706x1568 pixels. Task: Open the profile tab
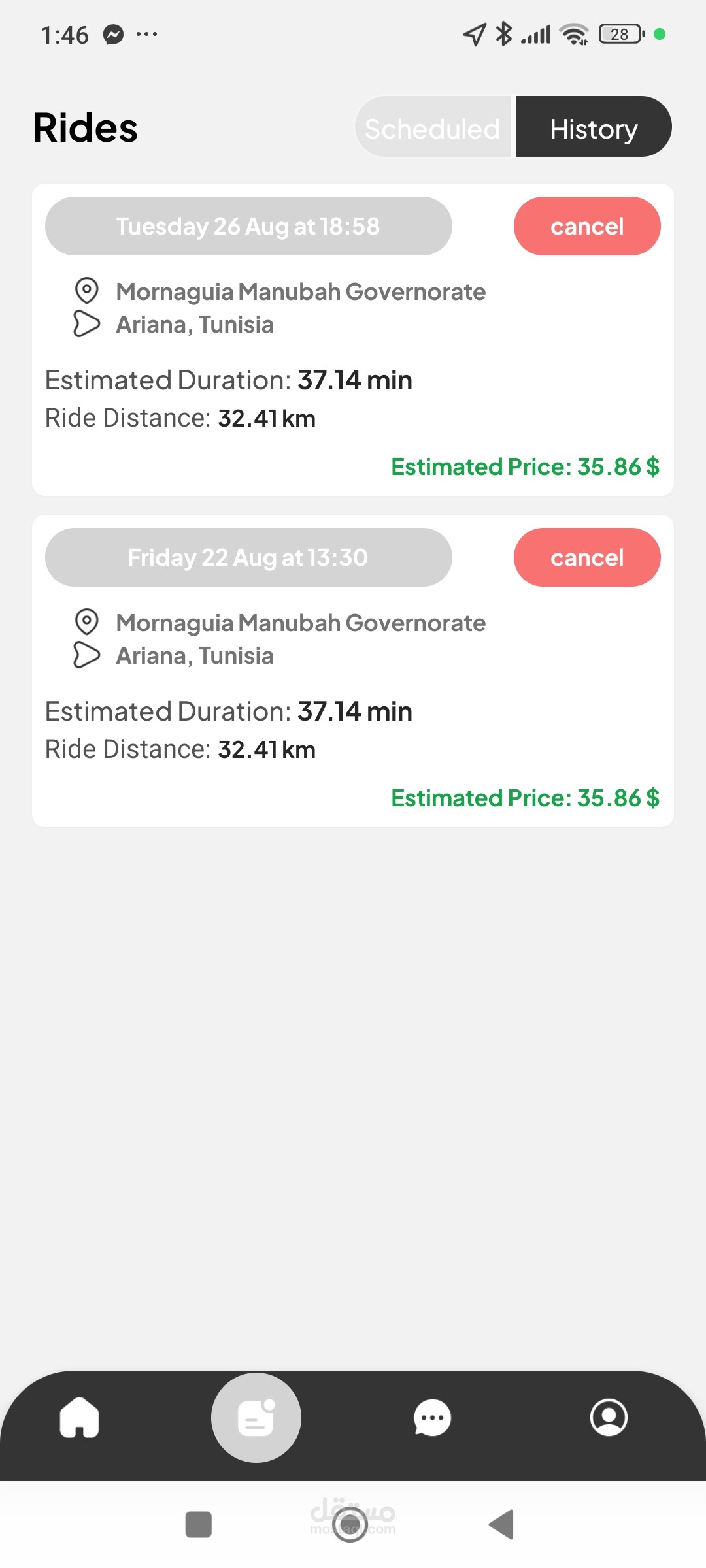pos(609,1418)
